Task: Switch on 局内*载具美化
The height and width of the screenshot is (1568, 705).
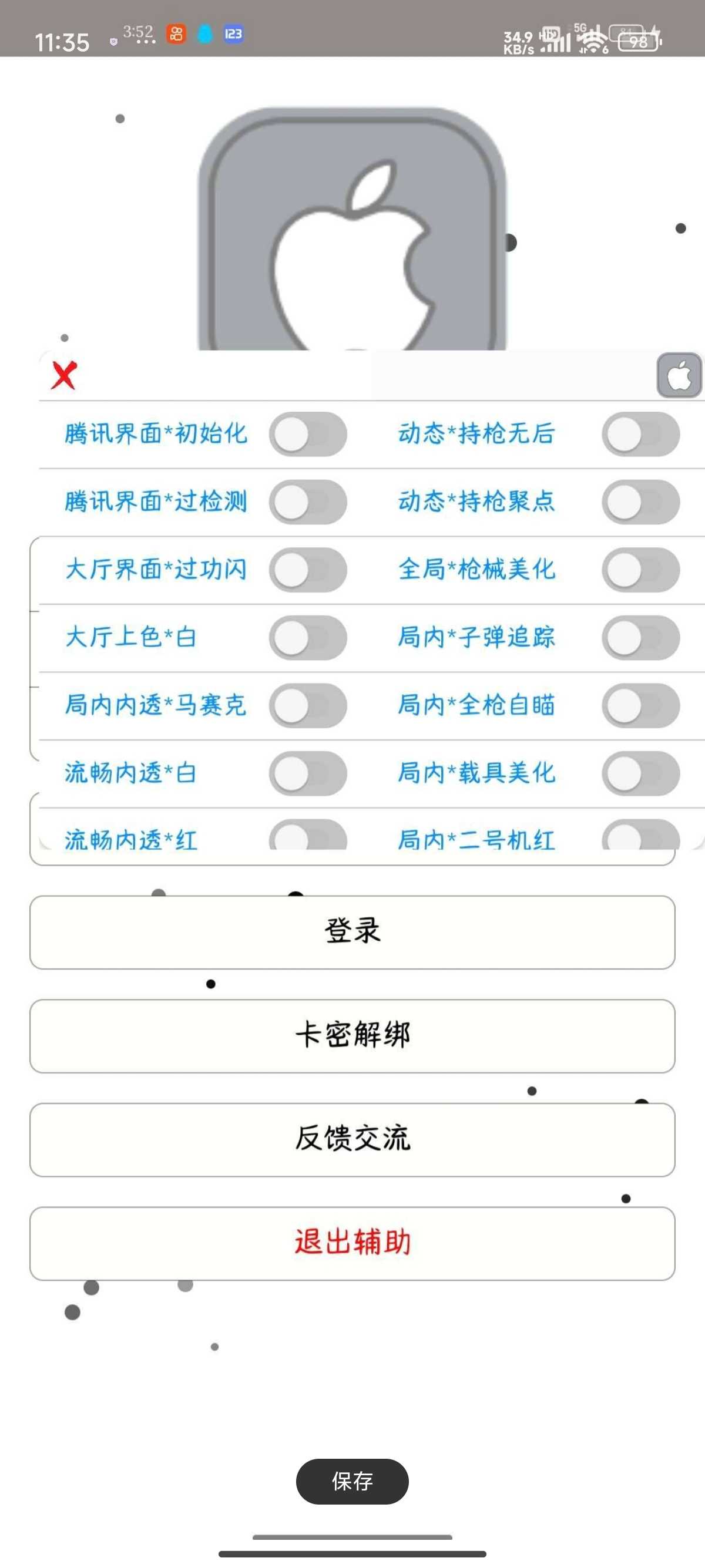Action: click(640, 773)
